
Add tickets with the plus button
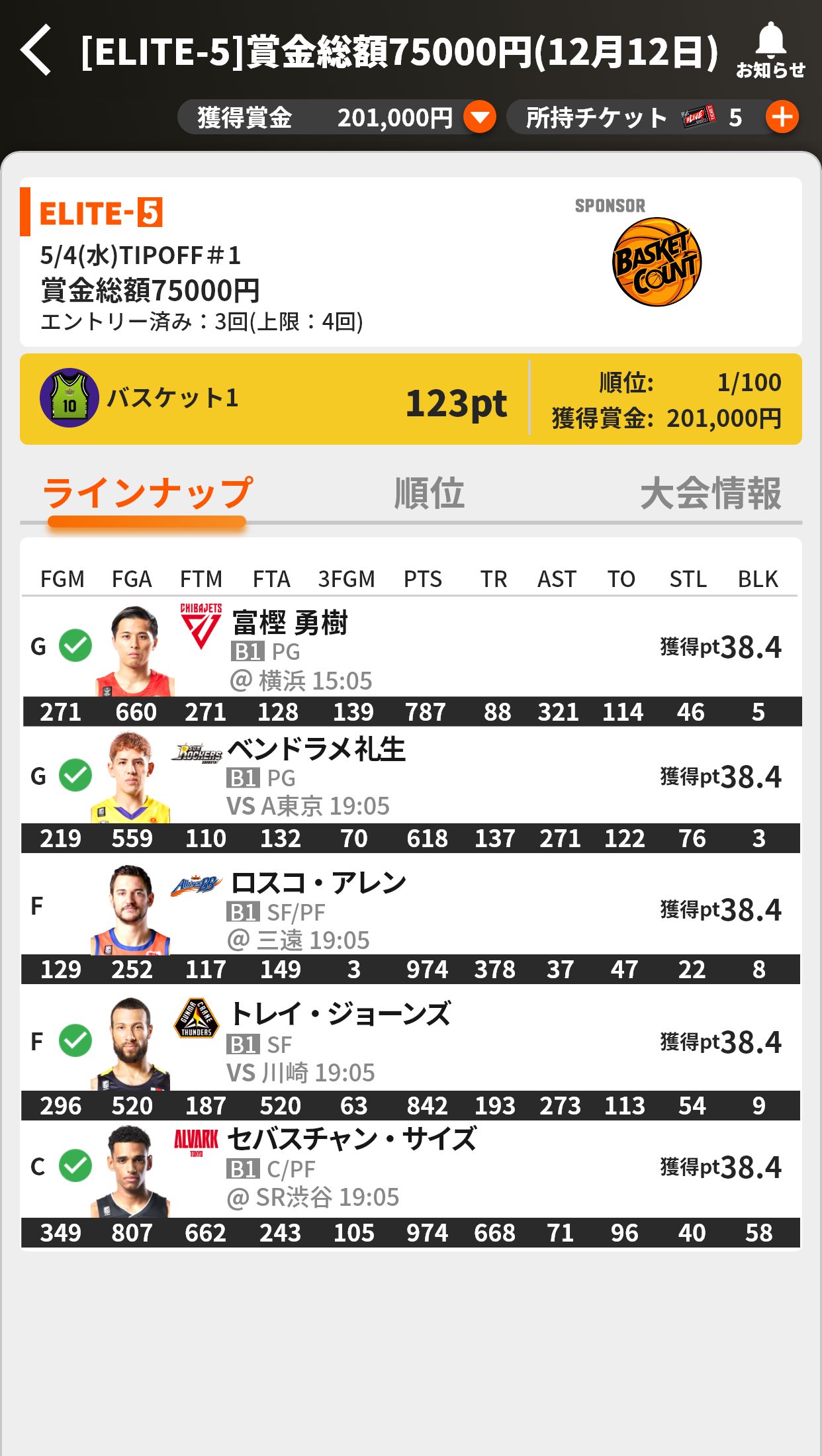pos(782,117)
